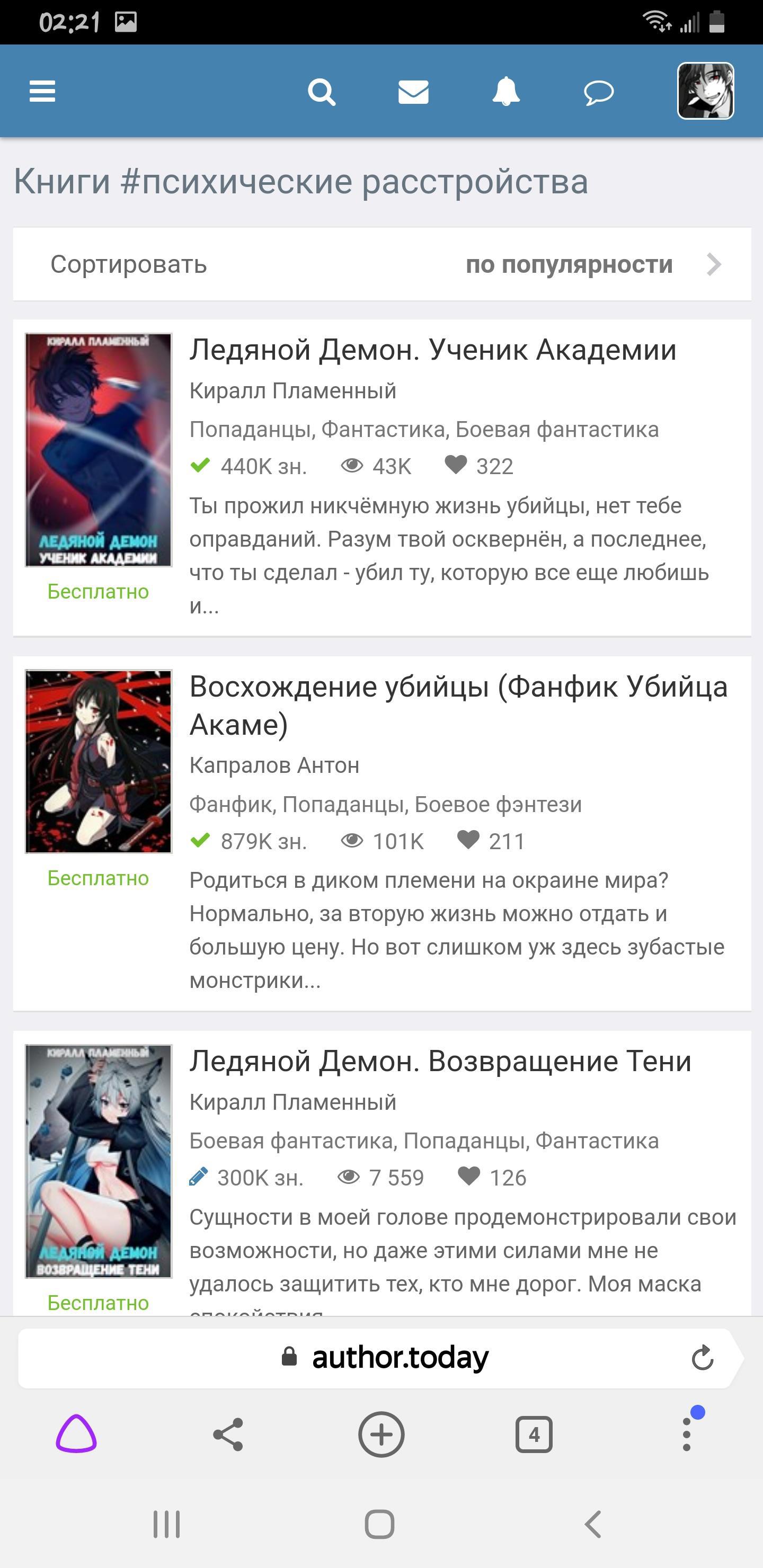Open book Ледяной Демон. Ученик Академии
Viewport: 763px width, 1568px height.
(x=432, y=350)
